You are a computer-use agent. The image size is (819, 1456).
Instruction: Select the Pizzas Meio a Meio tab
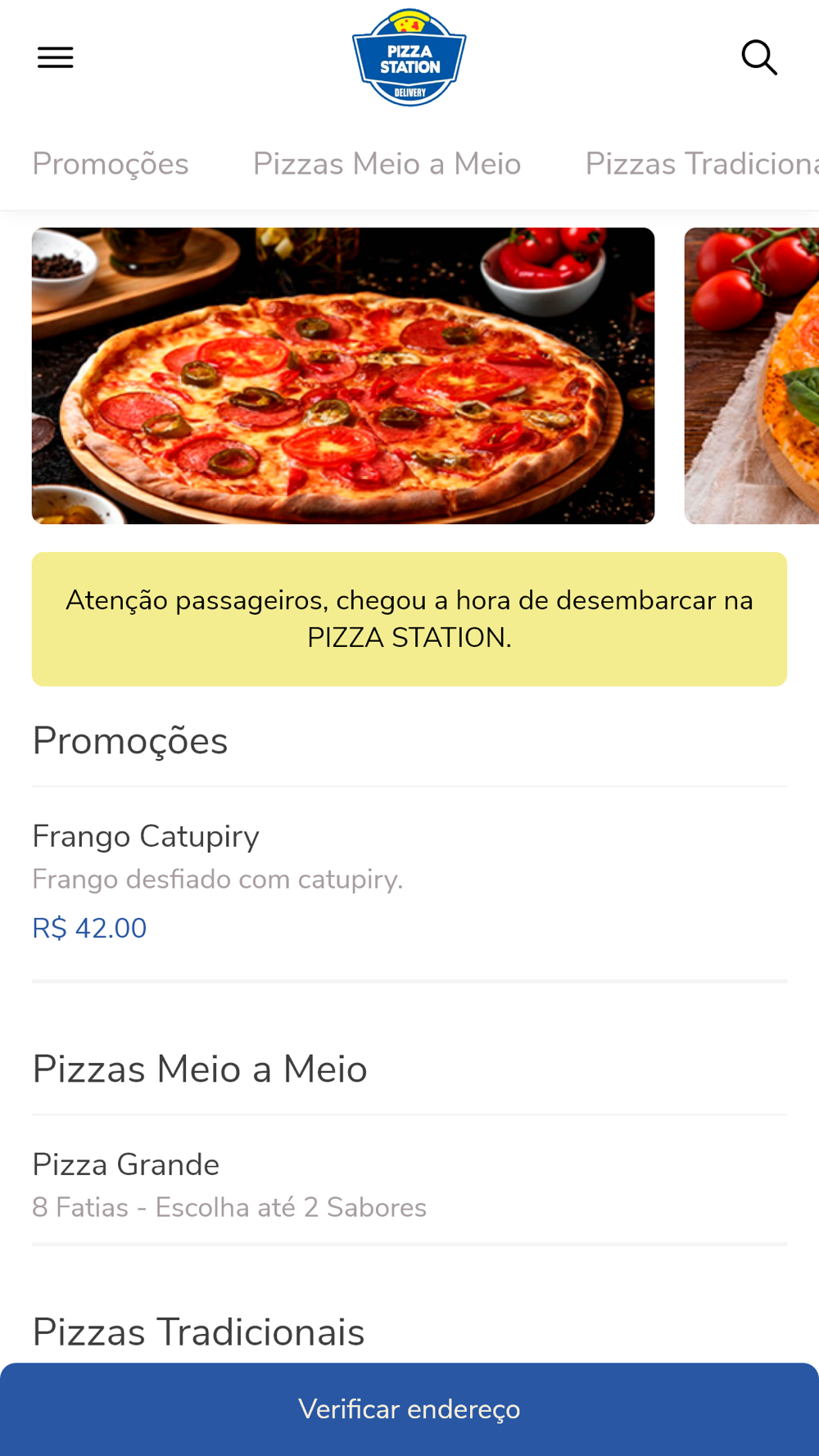point(387,164)
